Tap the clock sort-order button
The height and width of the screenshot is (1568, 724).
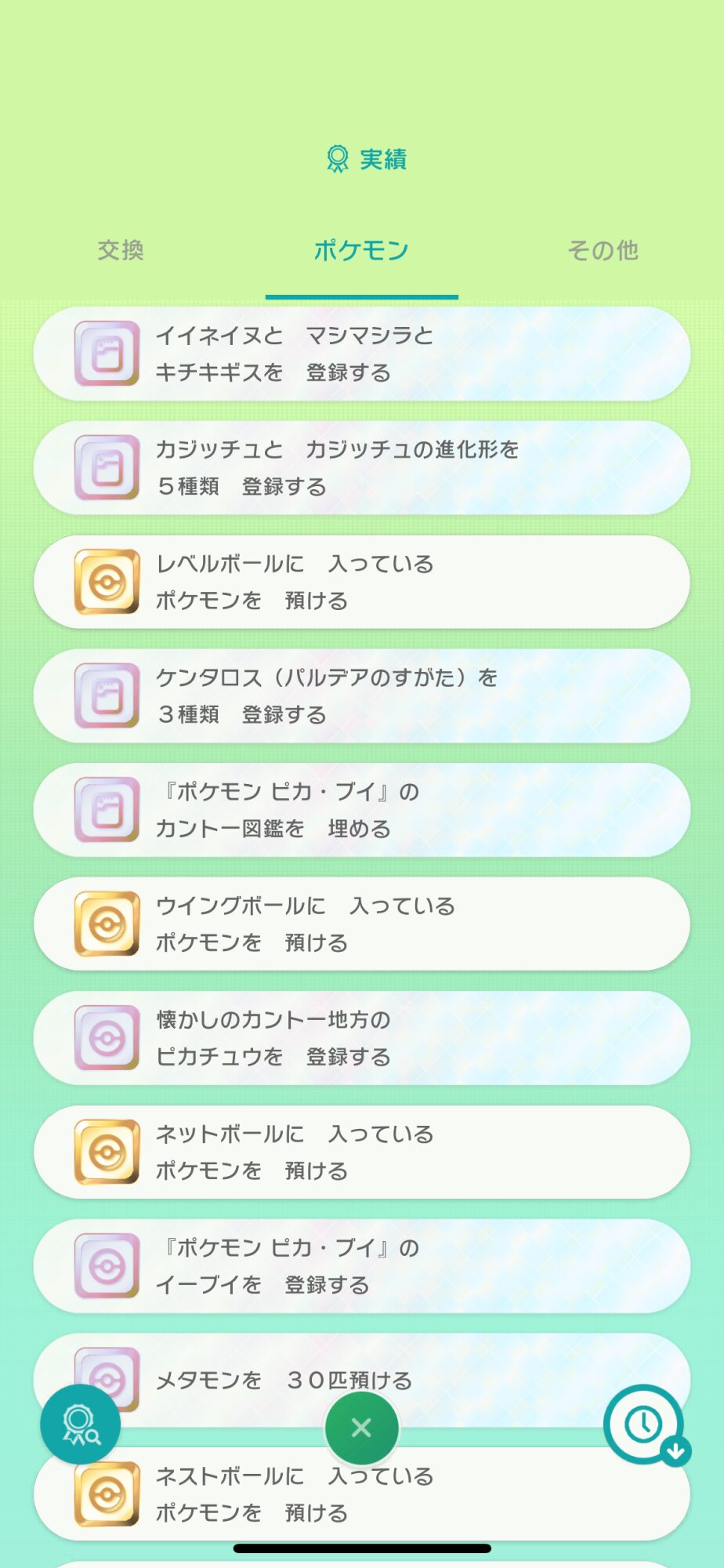(644, 1424)
